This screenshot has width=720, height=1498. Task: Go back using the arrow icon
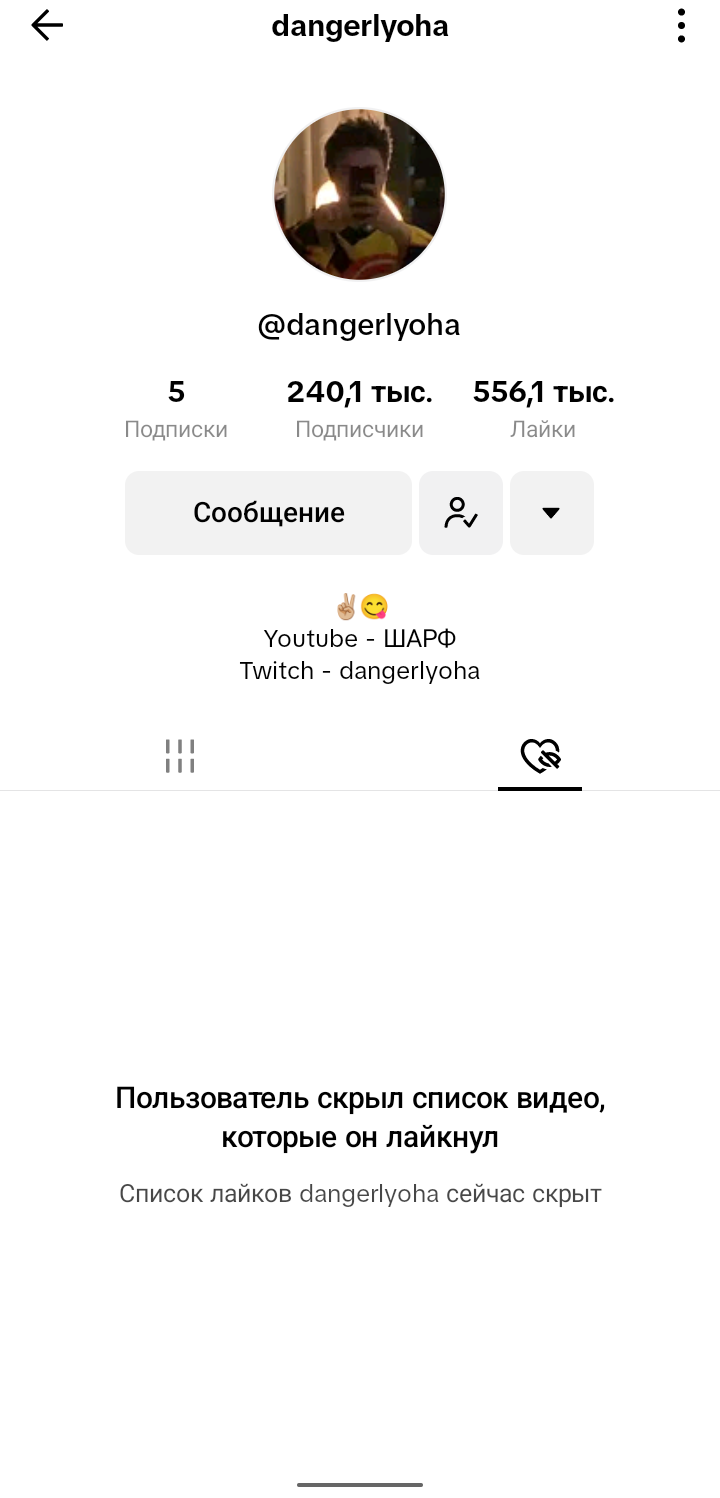coord(47,27)
